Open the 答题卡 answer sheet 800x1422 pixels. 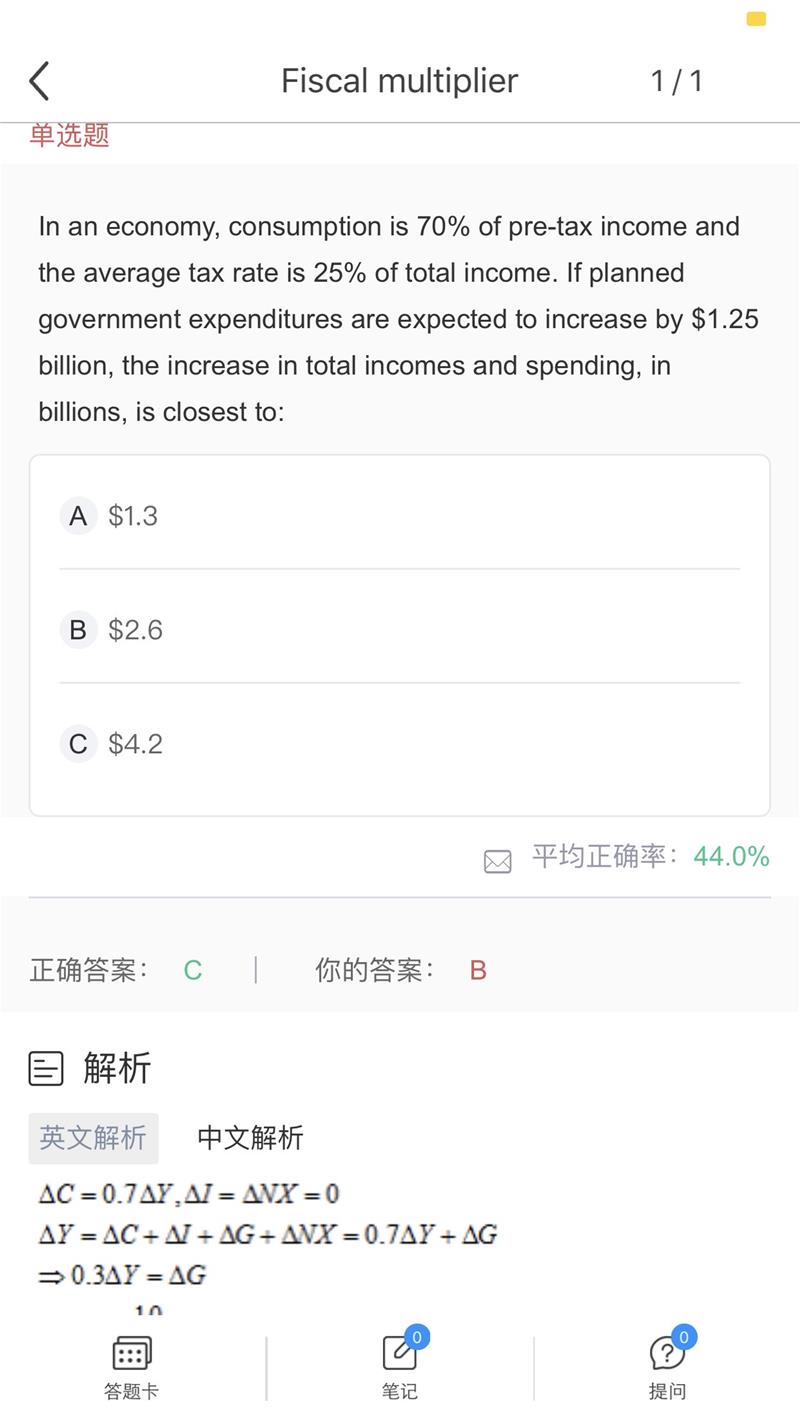pos(131,1366)
